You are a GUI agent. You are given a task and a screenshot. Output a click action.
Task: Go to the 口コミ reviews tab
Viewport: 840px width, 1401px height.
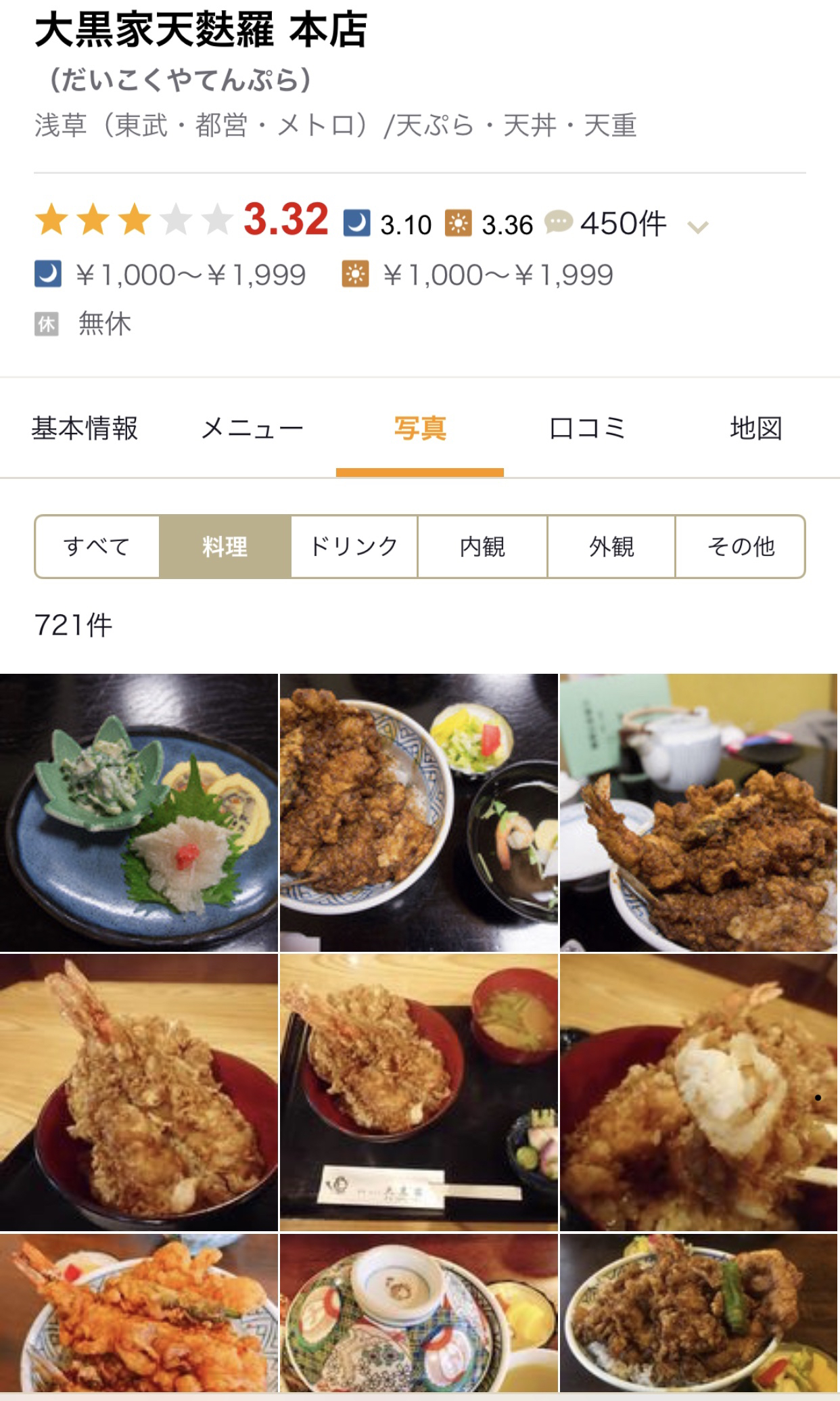587,429
